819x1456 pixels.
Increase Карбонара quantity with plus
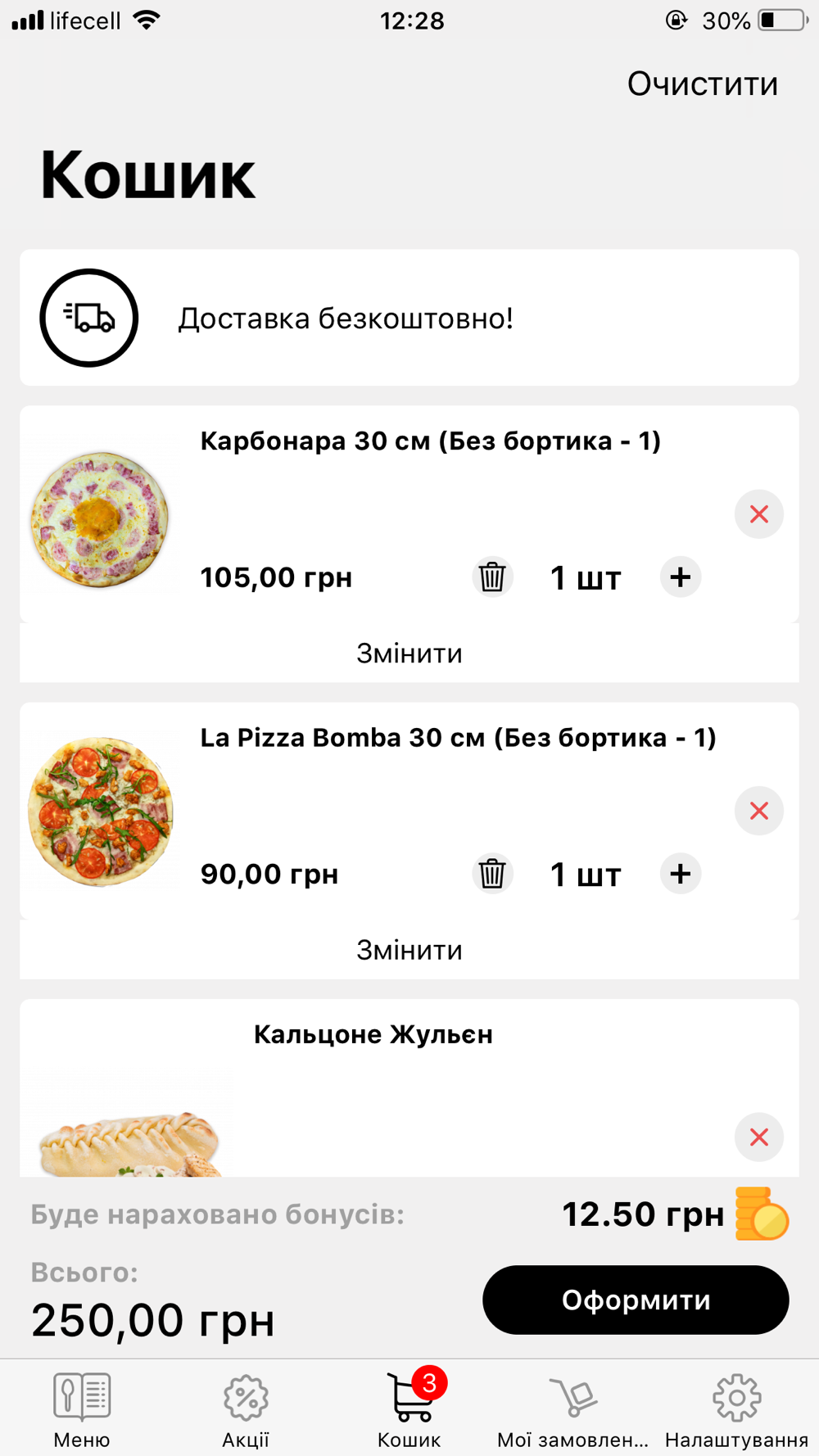point(680,577)
